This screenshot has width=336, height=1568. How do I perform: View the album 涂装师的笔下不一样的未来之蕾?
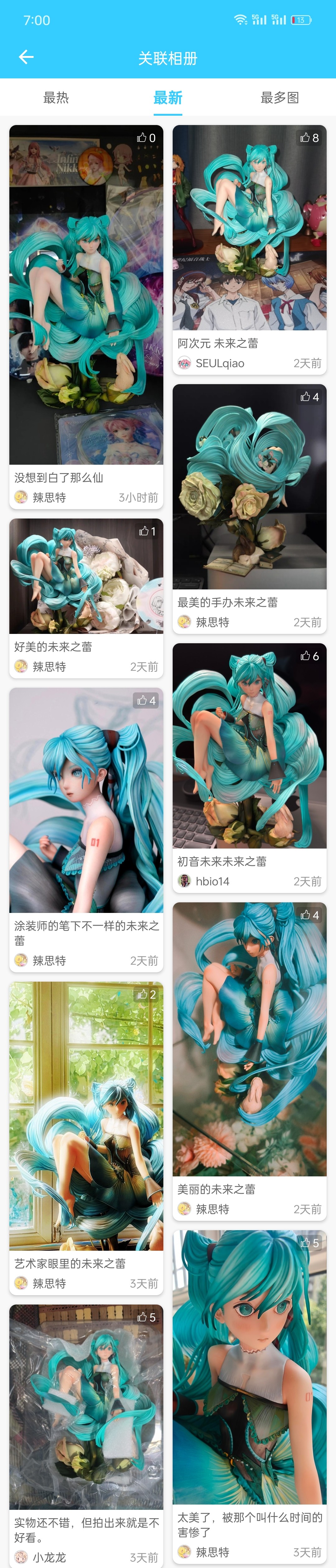point(86,800)
